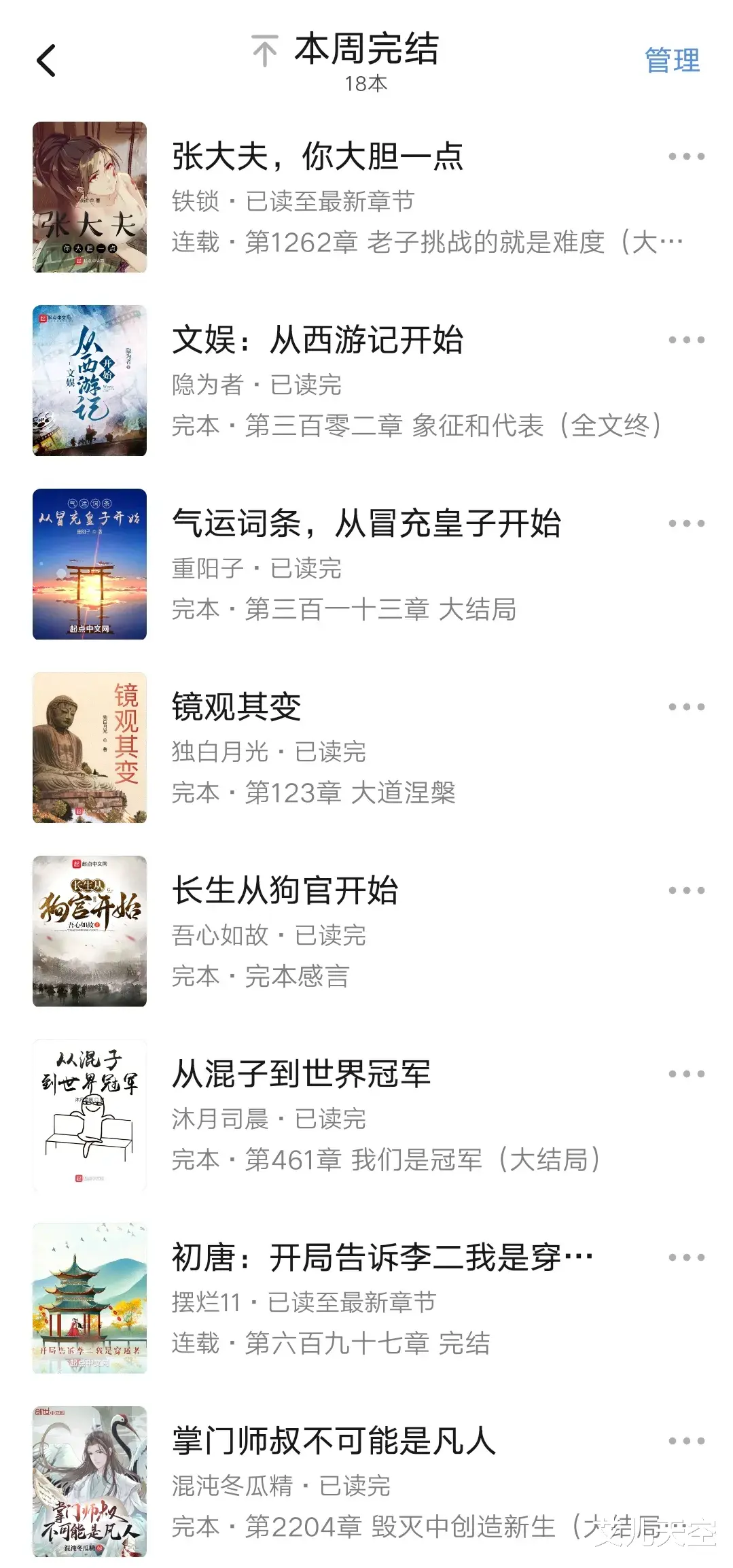The image size is (733, 1568).
Task: Tap the three dots next to 镜观其变
Action: (686, 708)
